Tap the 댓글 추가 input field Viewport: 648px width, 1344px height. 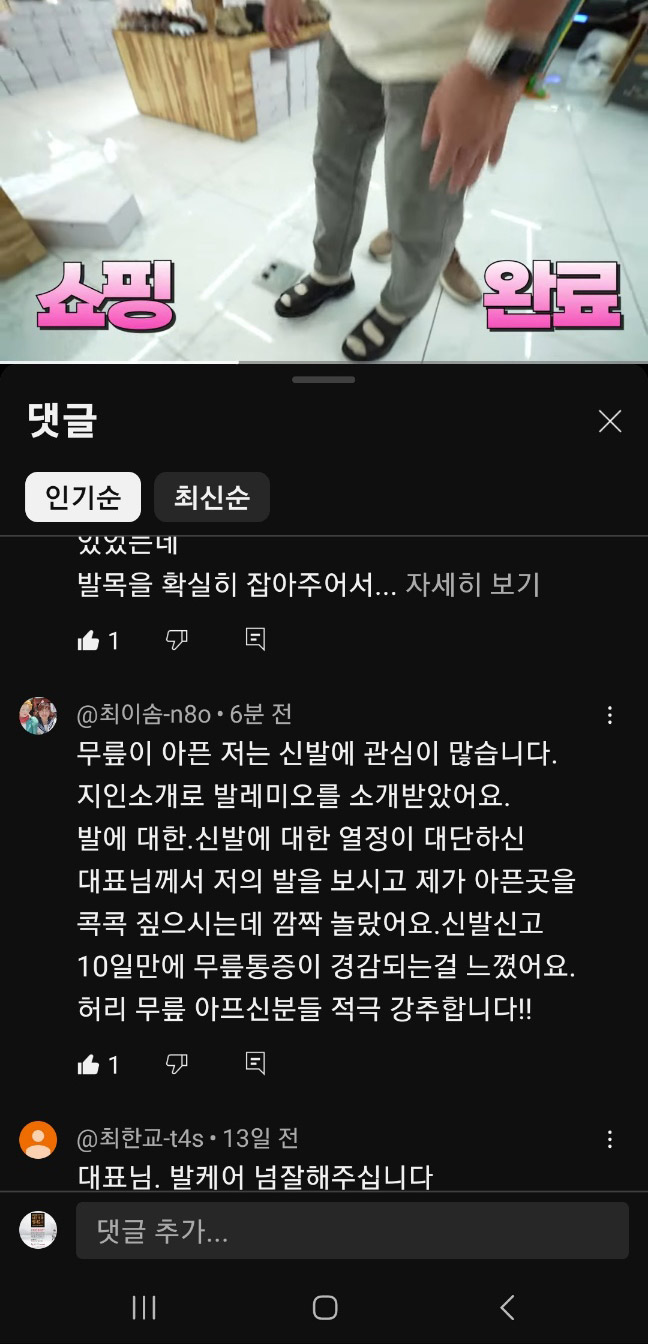352,1231
